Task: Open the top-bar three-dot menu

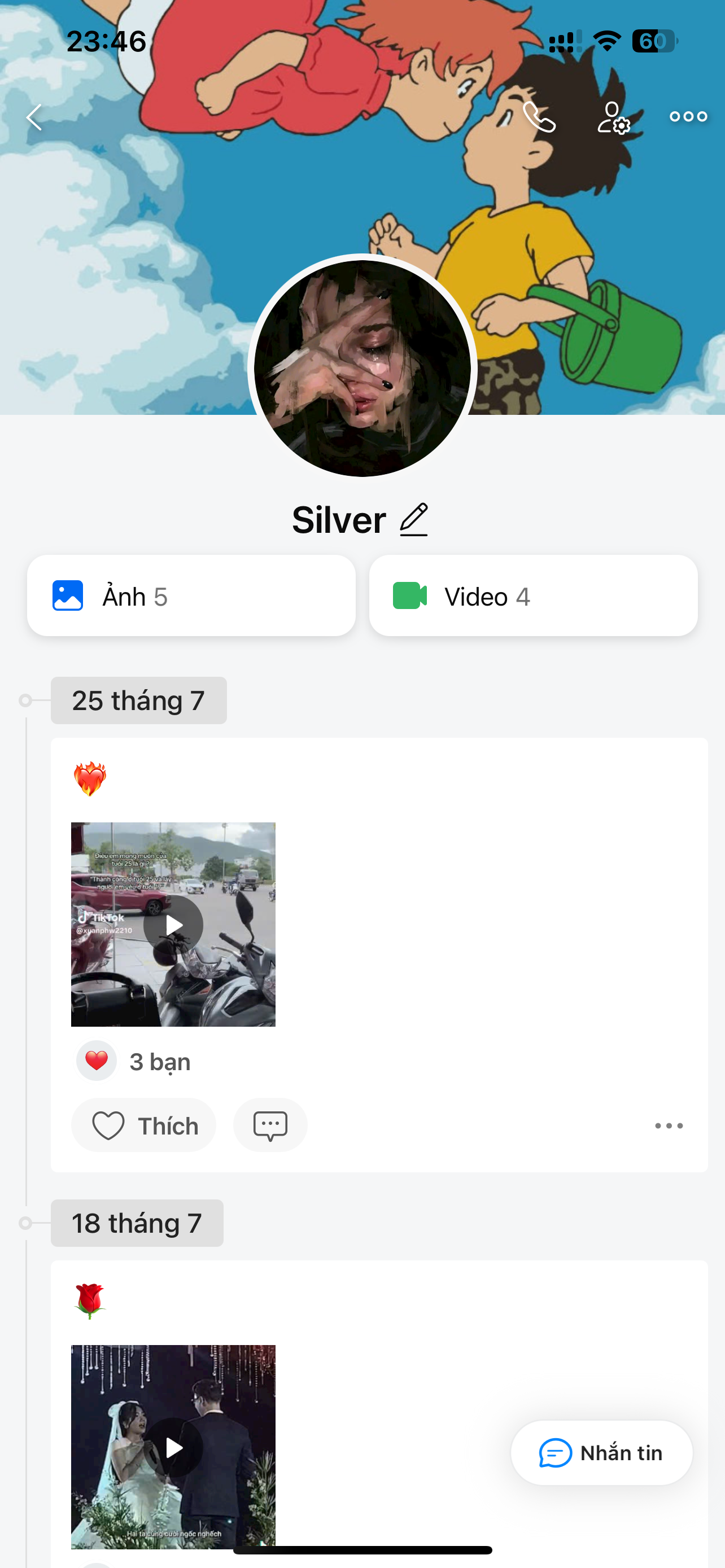Action: coord(688,117)
